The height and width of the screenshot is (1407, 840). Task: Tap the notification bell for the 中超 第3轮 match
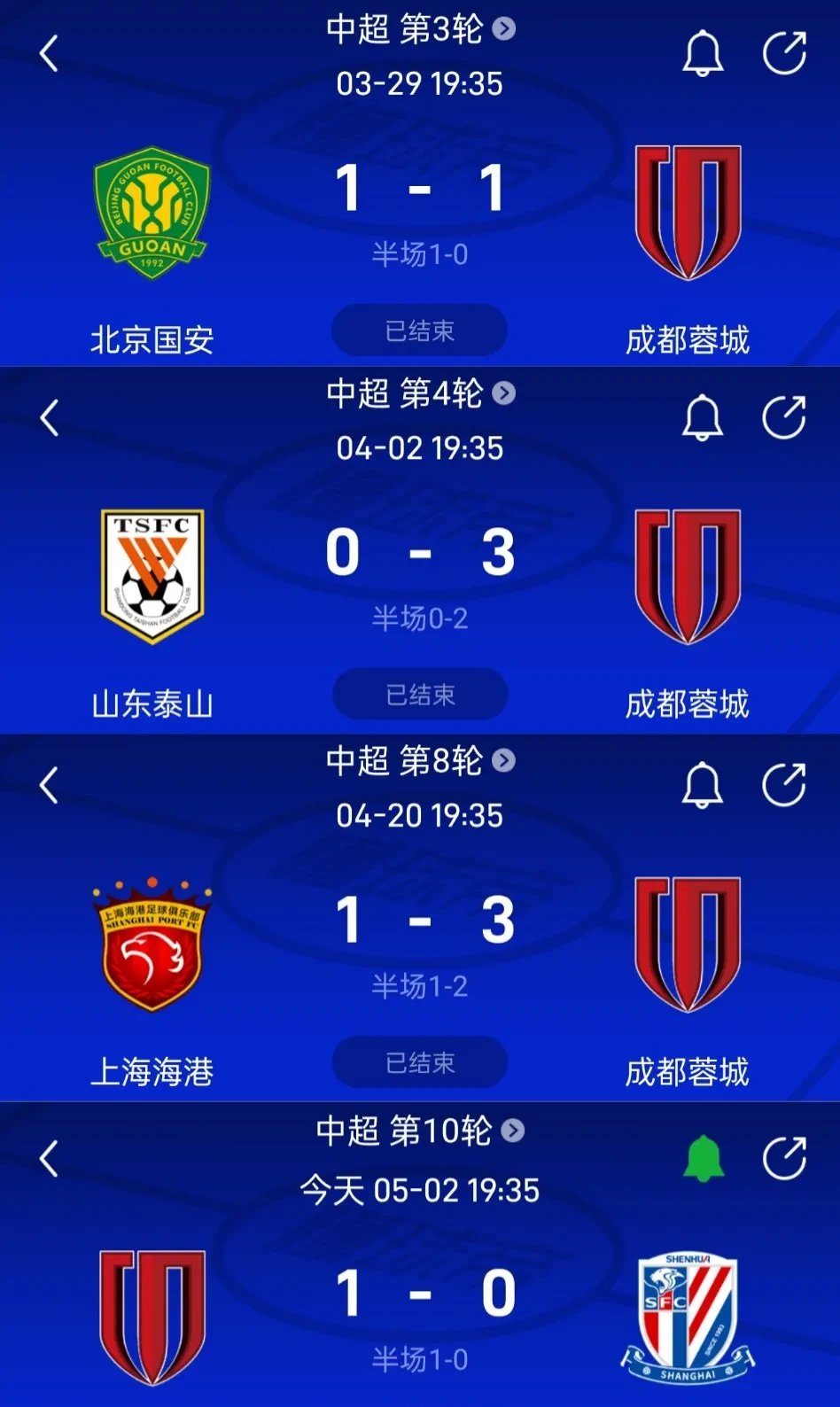704,53
